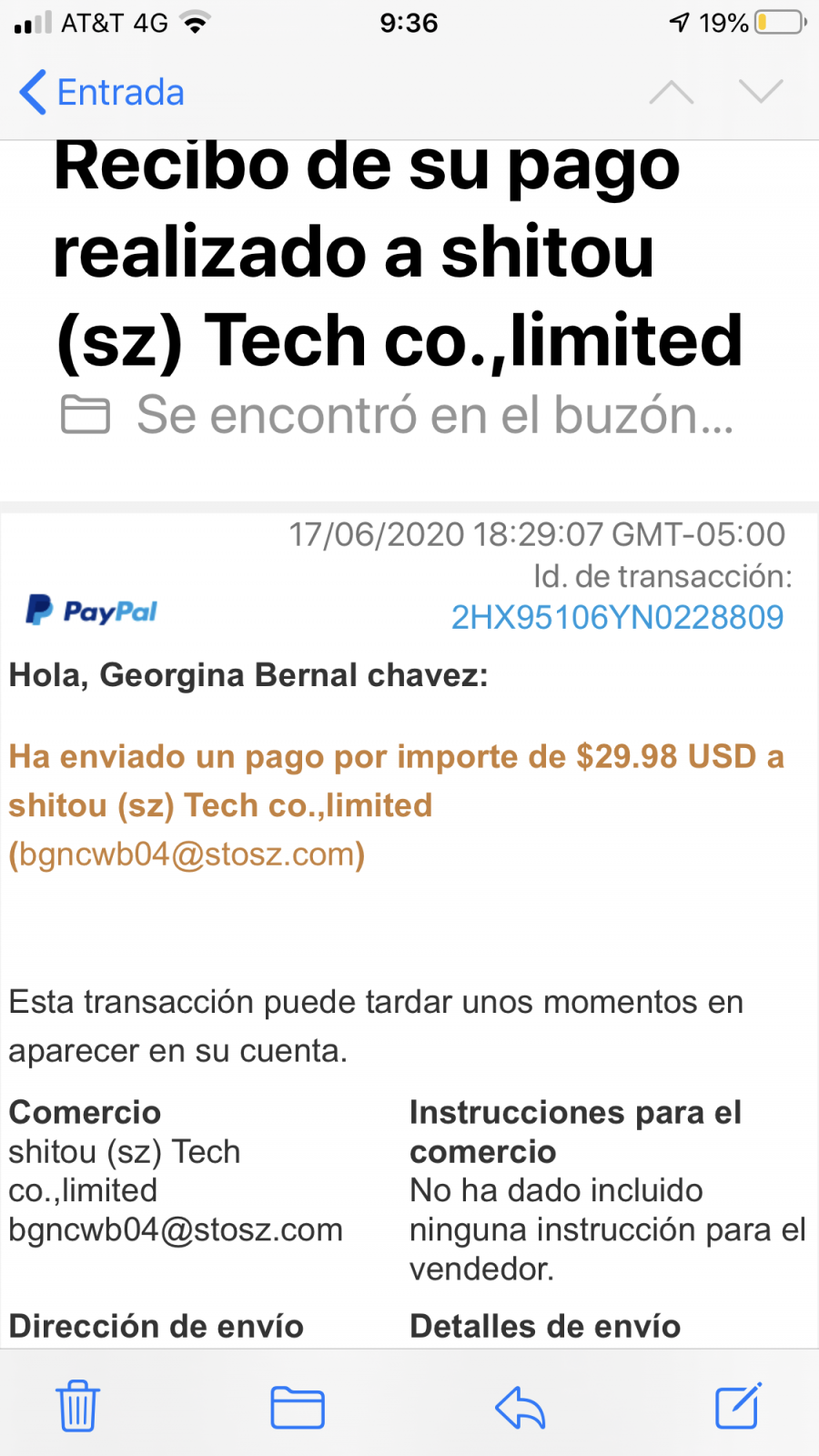
Task: Open transaction ID 2HX95106YN0228809 link
Action: click(617, 617)
